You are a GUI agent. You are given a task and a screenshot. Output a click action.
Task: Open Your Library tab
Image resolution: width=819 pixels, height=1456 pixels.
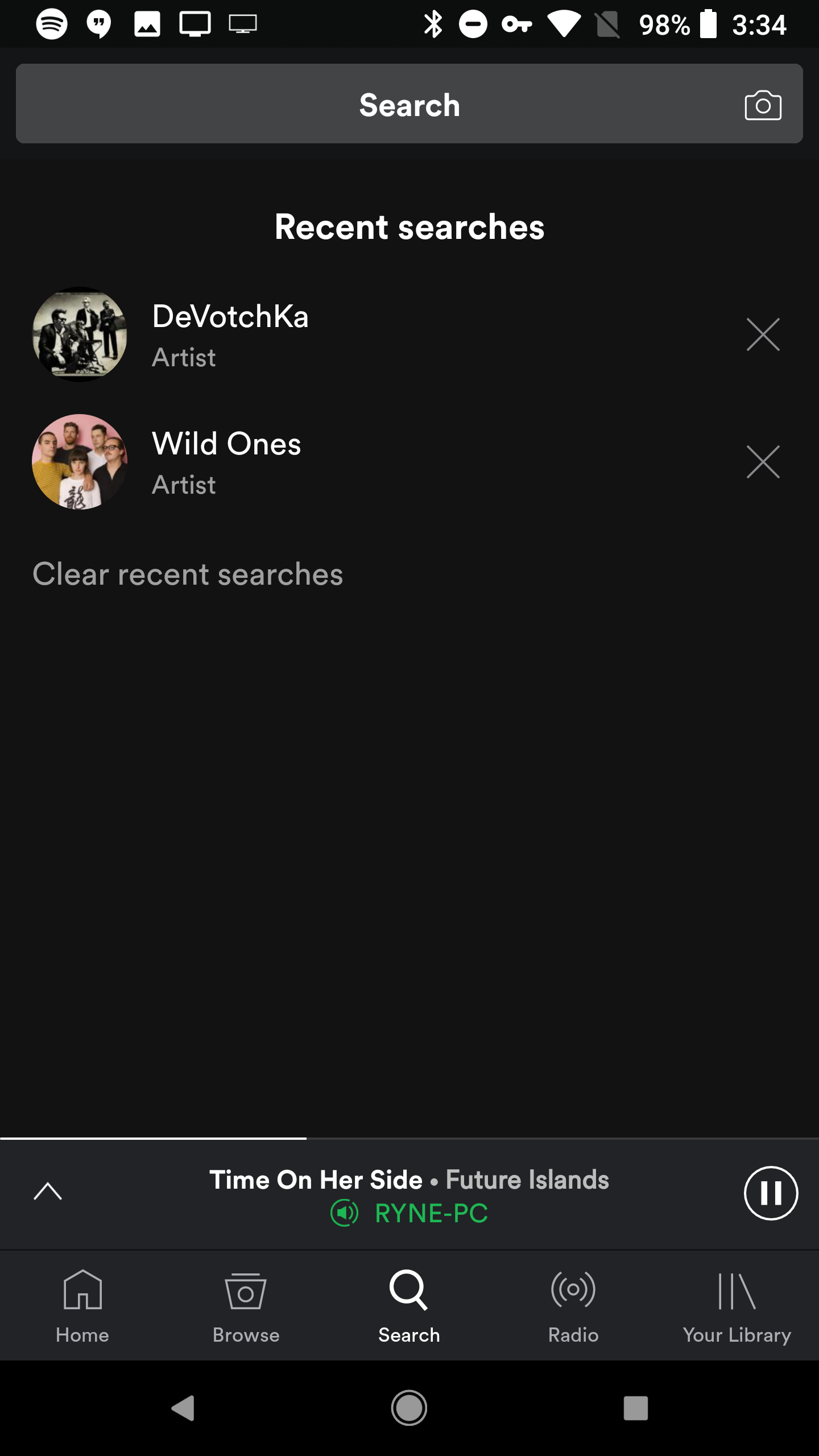pyautogui.click(x=737, y=1306)
